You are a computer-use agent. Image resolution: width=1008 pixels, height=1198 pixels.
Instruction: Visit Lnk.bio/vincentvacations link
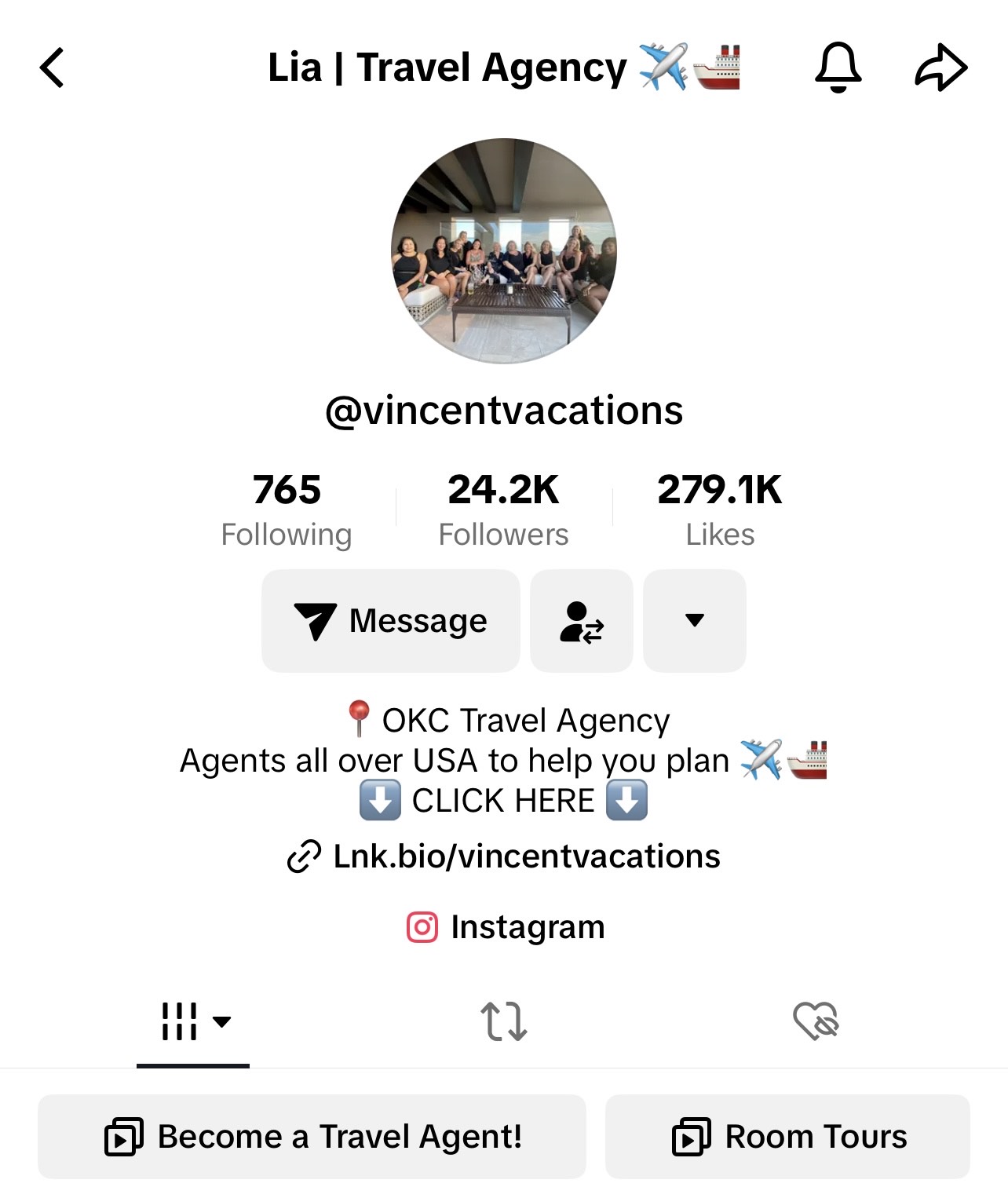[x=526, y=857]
